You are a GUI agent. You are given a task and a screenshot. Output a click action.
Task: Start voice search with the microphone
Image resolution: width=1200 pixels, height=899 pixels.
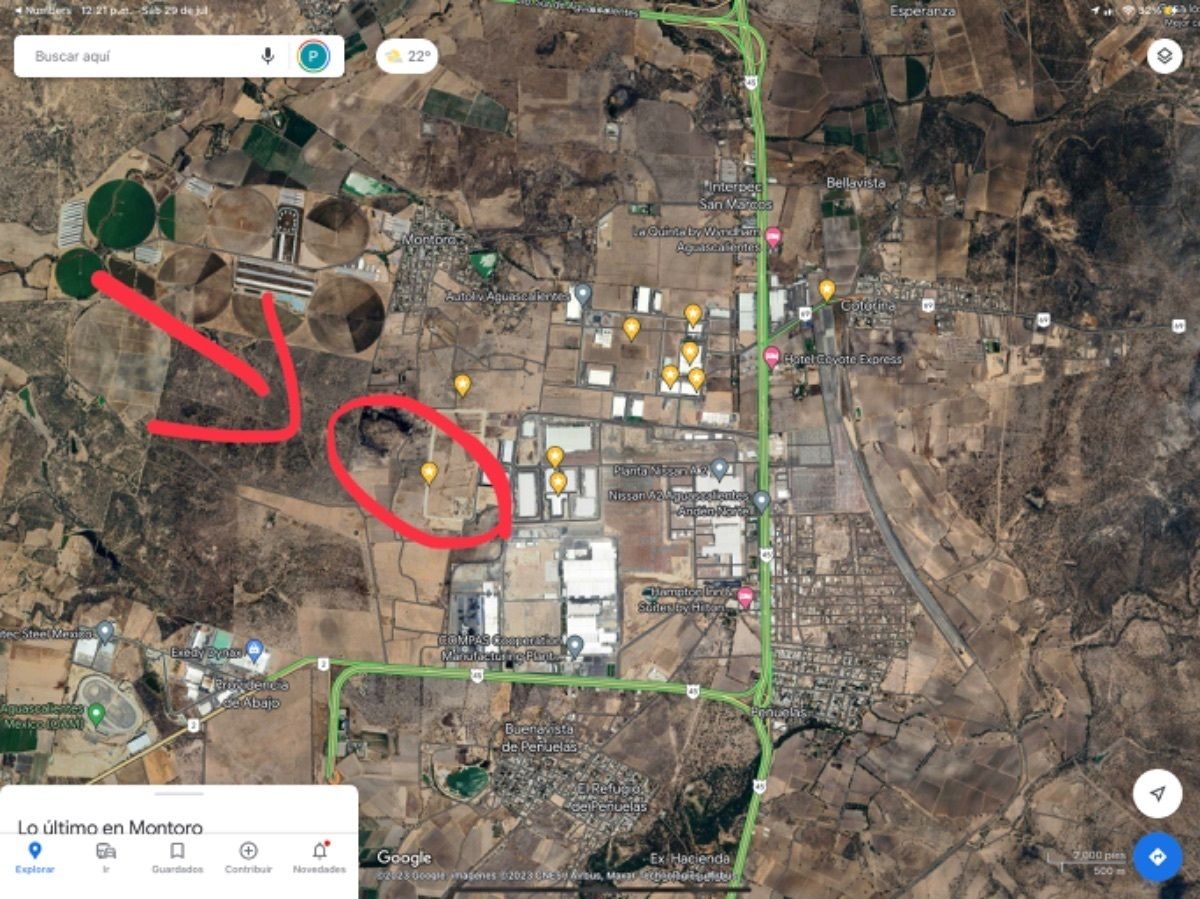pos(267,56)
